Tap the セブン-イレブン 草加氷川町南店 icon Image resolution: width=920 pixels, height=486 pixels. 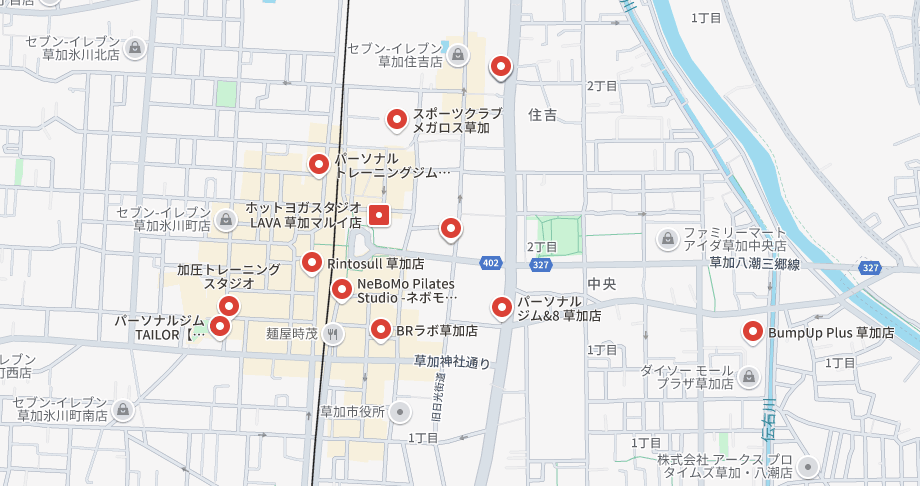pyautogui.click(x=122, y=409)
